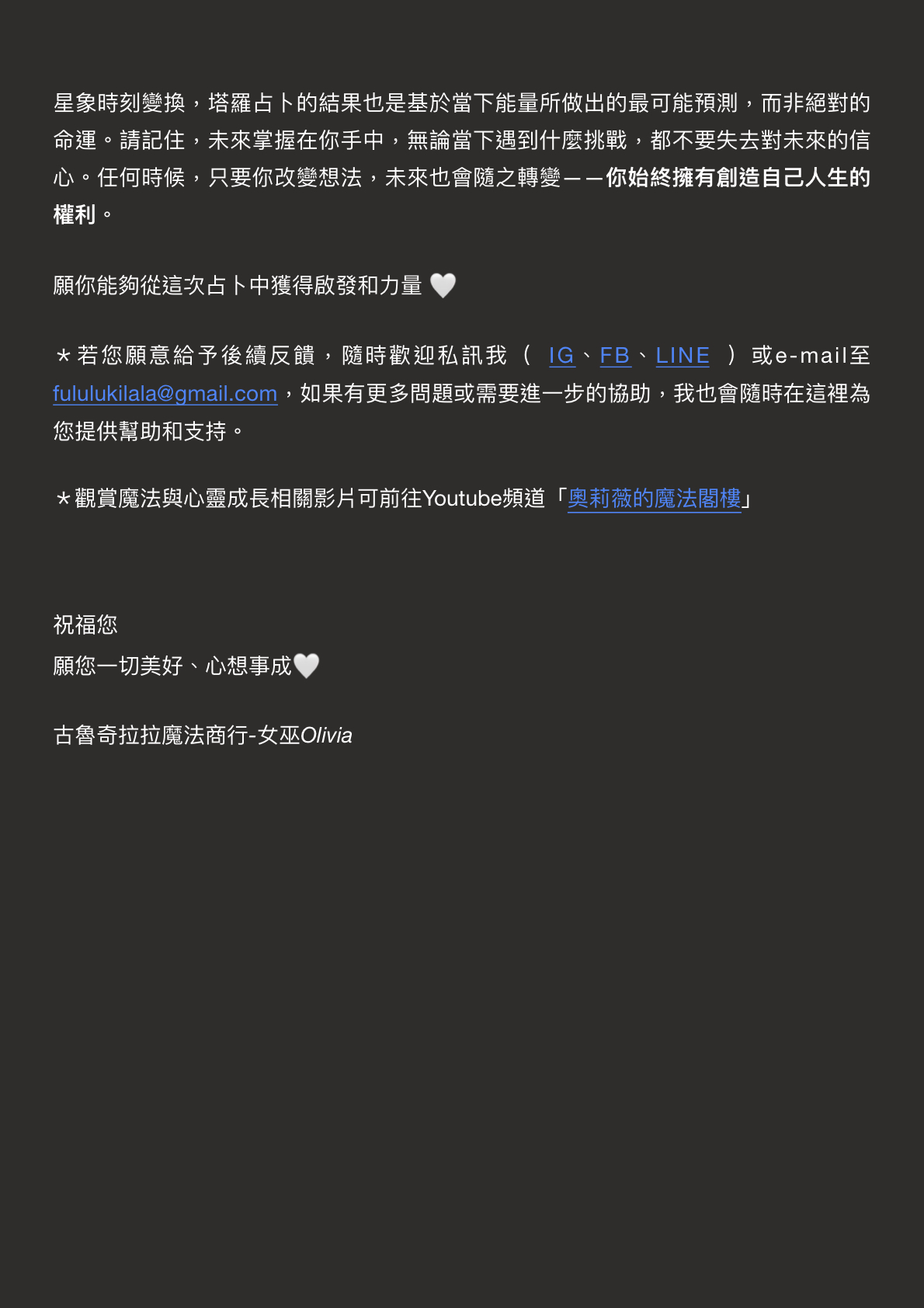The width and height of the screenshot is (924, 1308).
Task: Open the IG link
Action: click(x=561, y=356)
